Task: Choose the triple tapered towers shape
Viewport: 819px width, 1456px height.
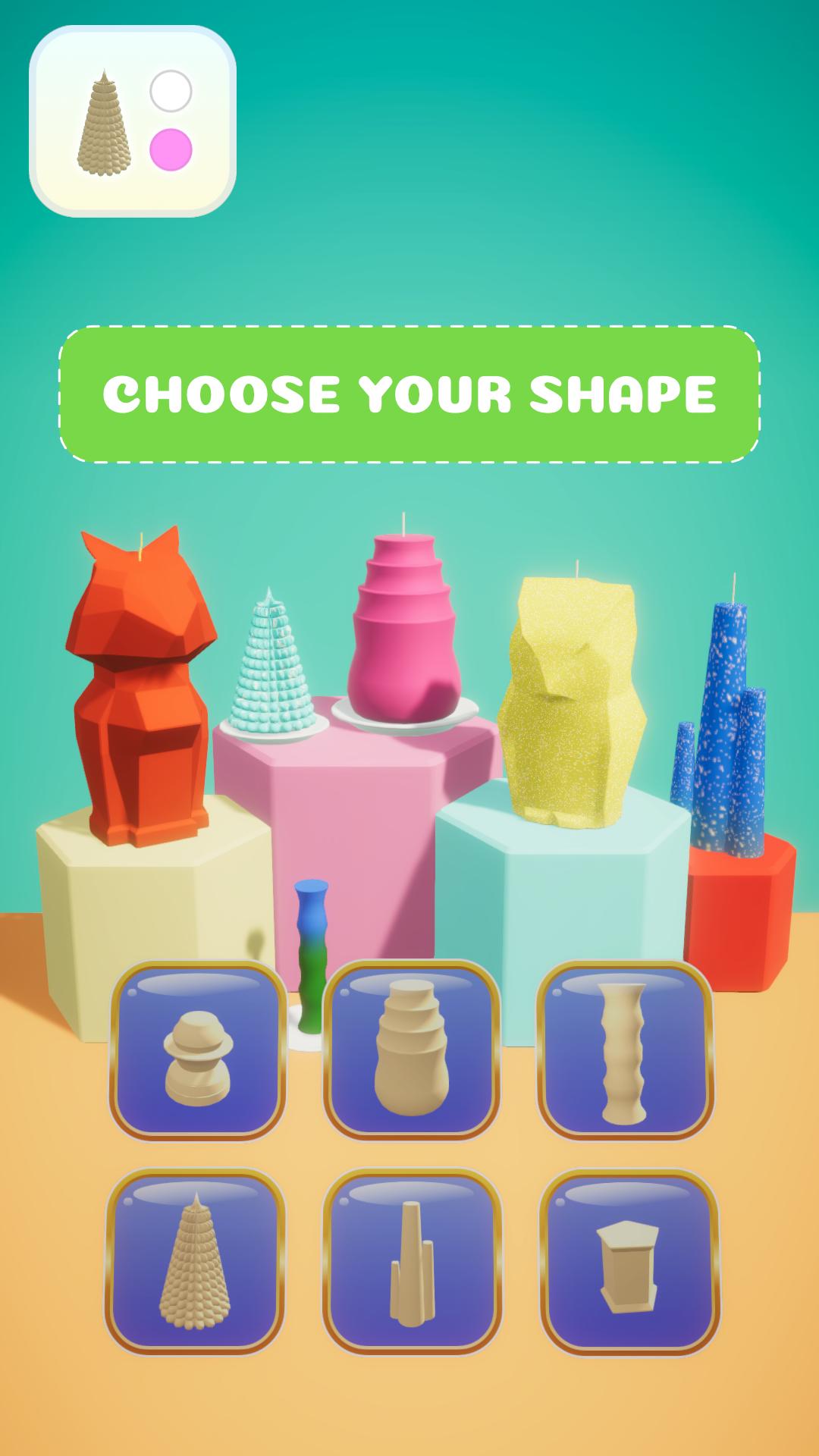Action: coord(411,1260)
